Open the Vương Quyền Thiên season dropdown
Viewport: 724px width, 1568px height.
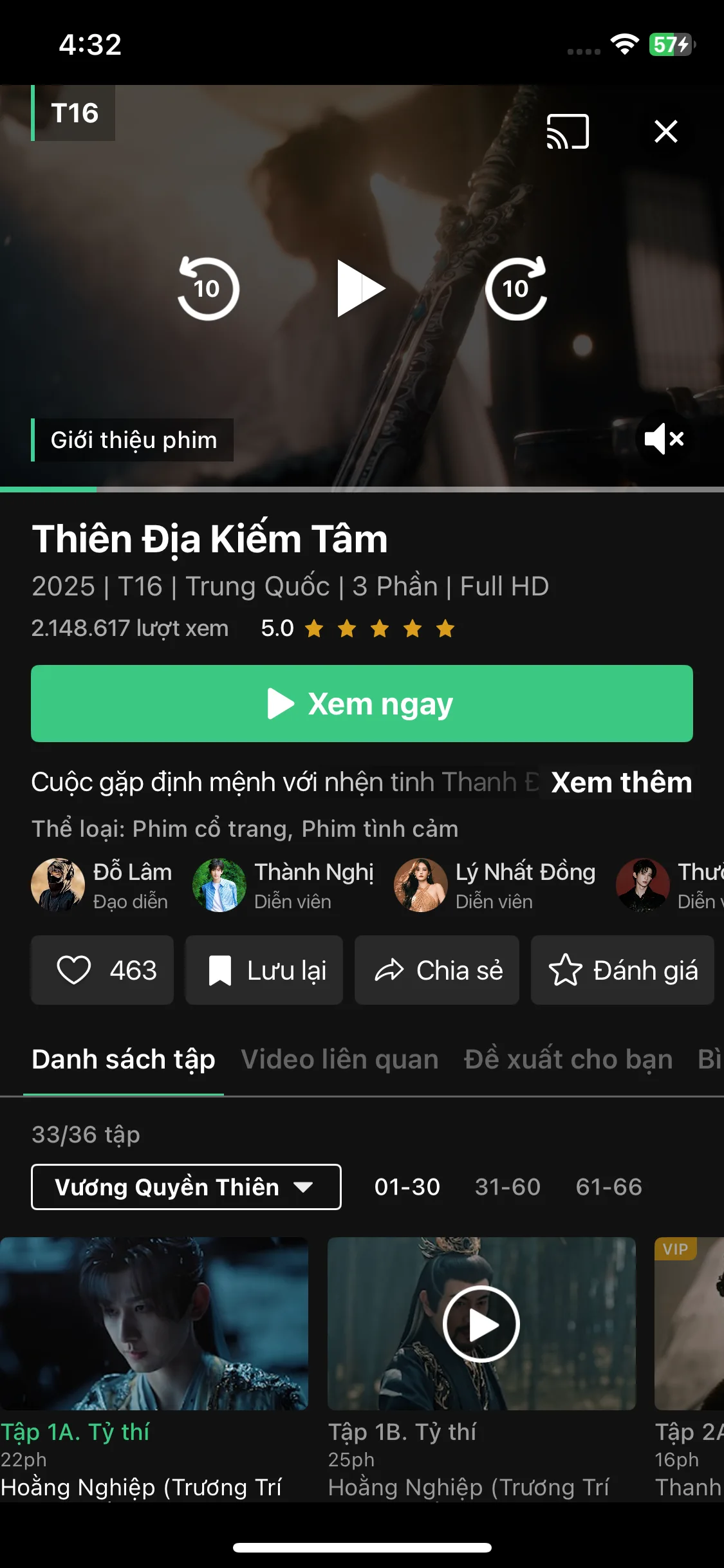click(x=186, y=1187)
